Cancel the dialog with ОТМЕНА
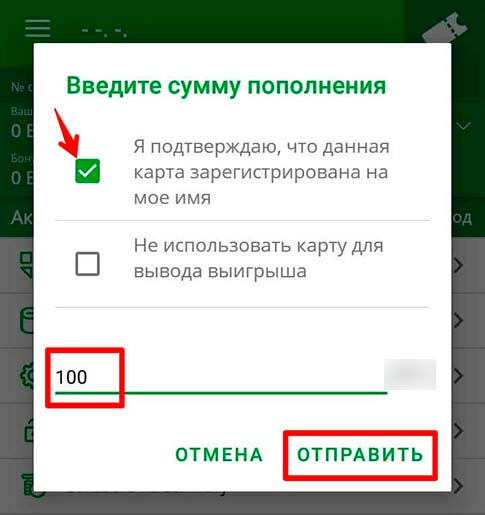485x515 pixels. (x=219, y=455)
